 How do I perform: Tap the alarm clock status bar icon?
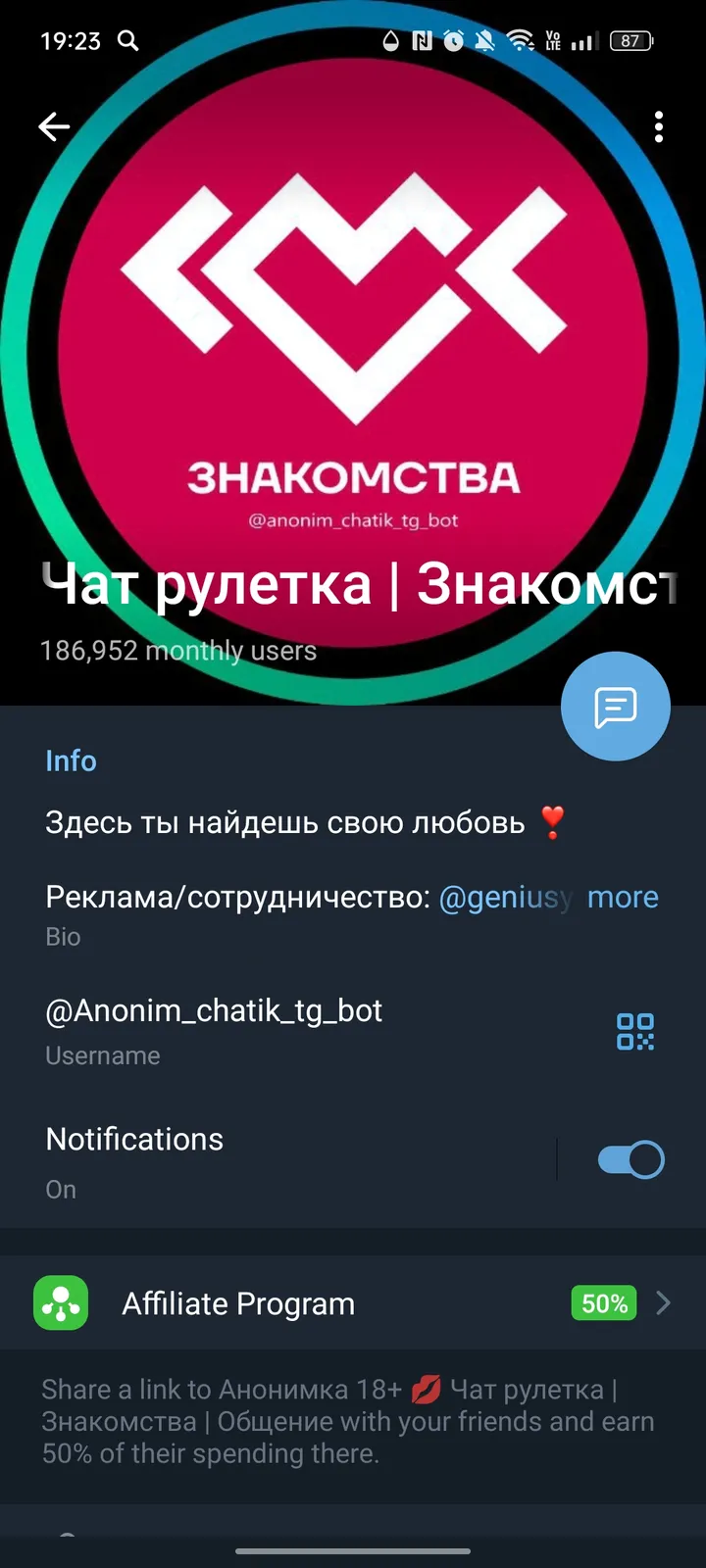pyautogui.click(x=452, y=41)
